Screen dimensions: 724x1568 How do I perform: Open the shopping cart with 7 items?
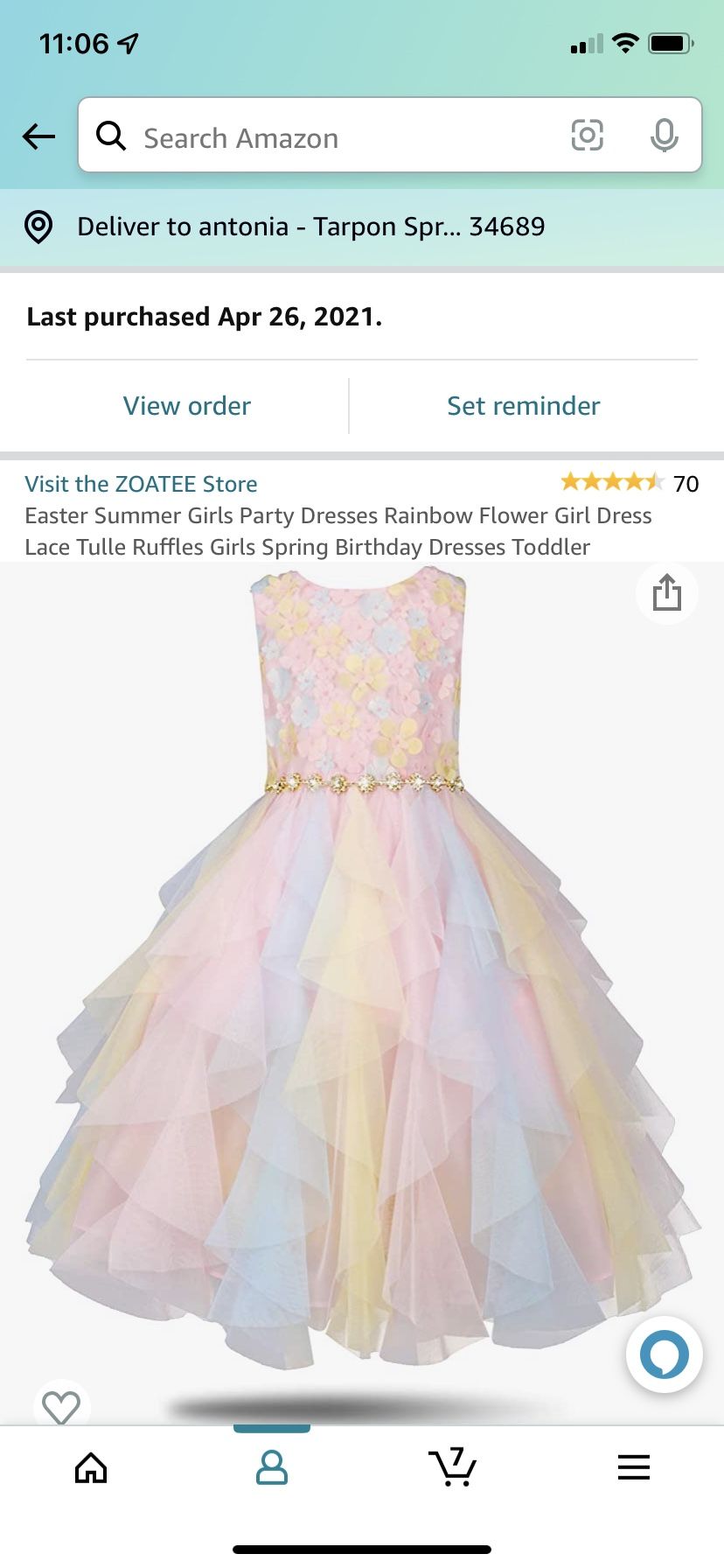tap(452, 1467)
